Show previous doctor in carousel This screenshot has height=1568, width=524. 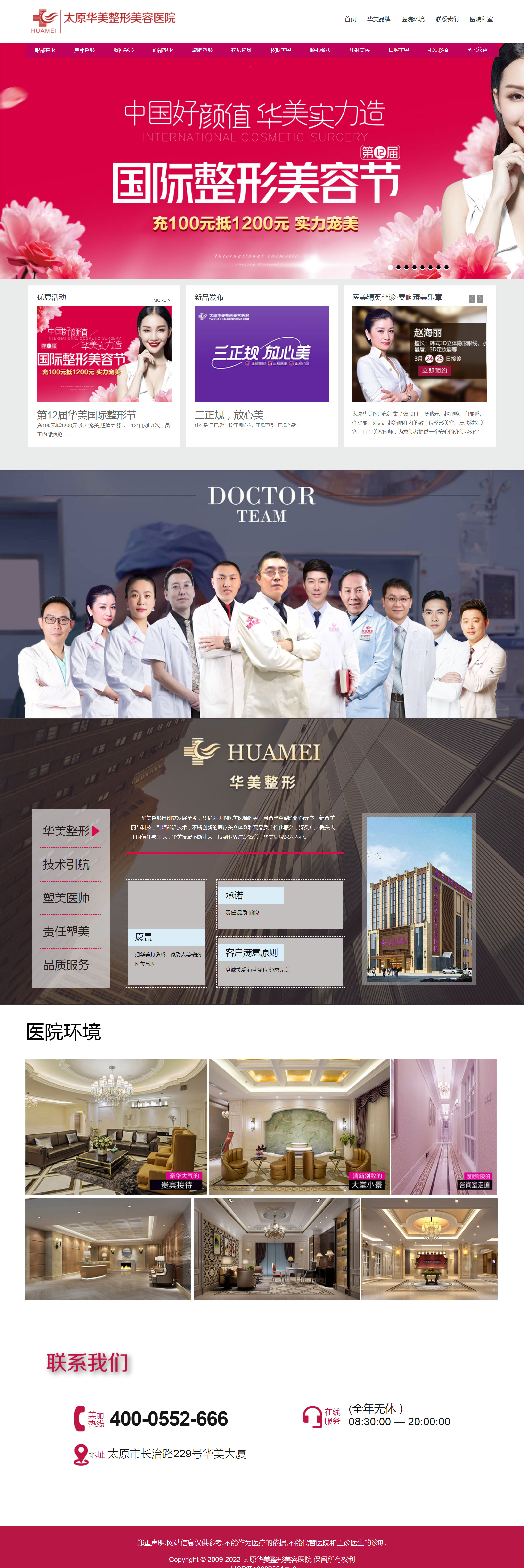point(472,298)
